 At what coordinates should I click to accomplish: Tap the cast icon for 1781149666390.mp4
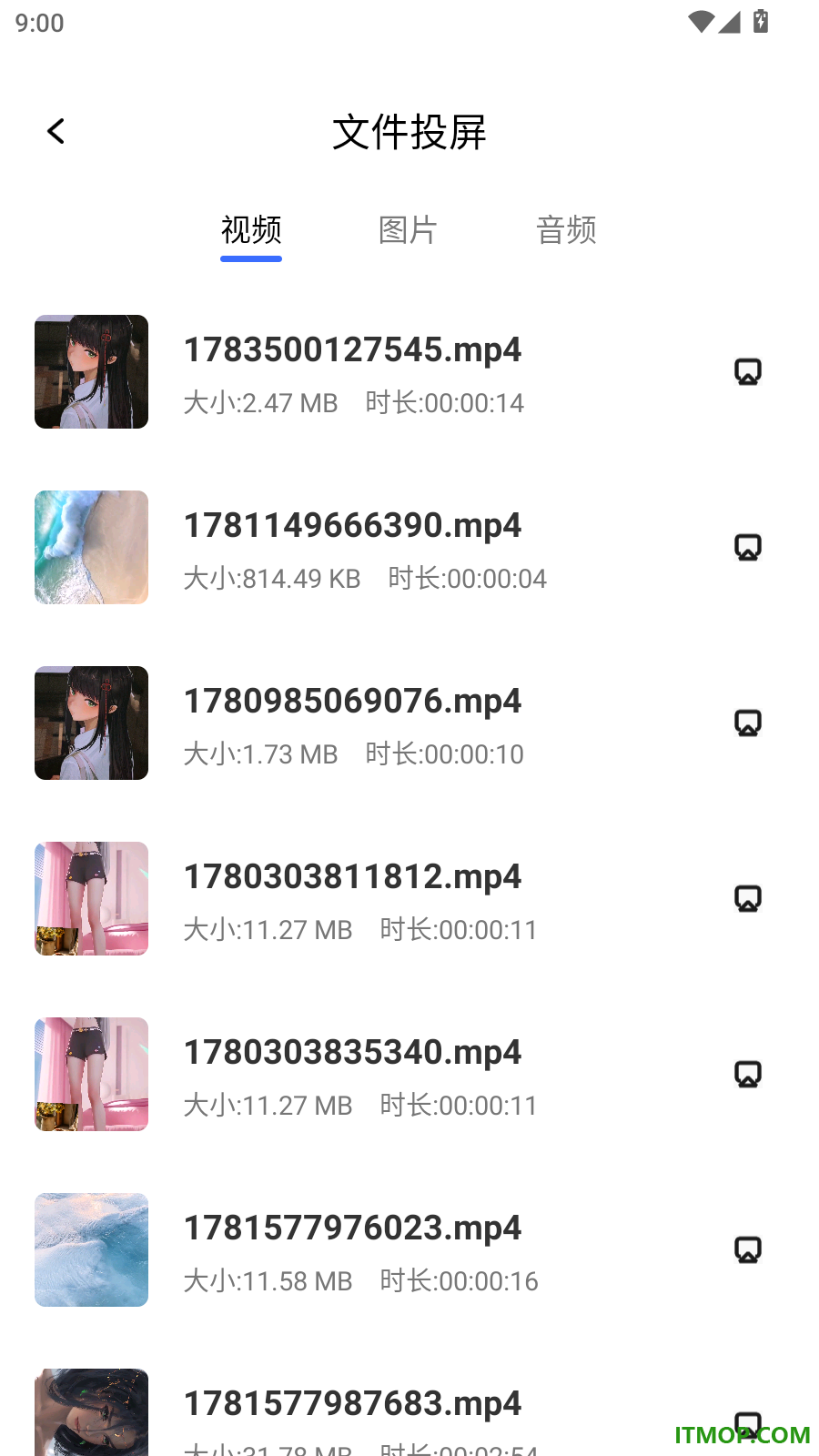click(x=748, y=547)
